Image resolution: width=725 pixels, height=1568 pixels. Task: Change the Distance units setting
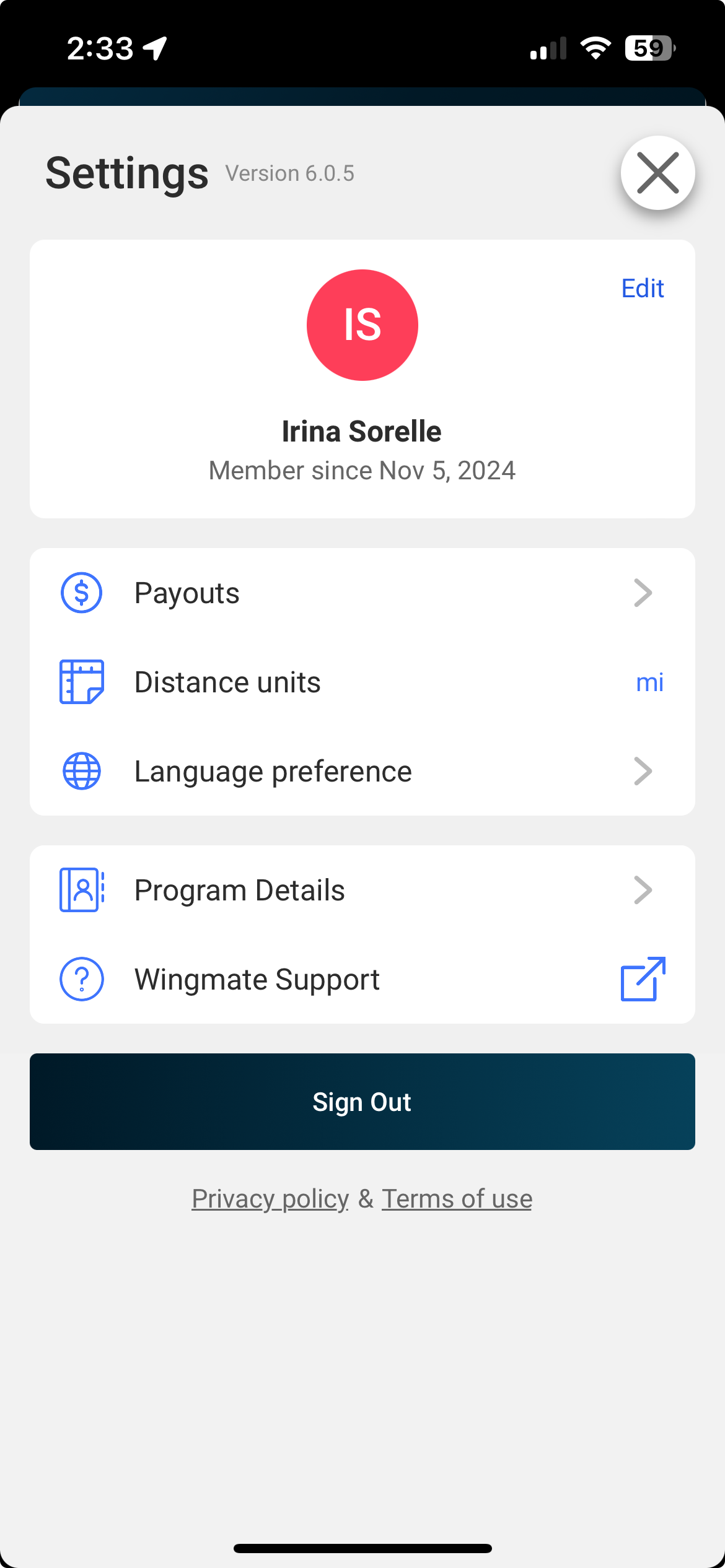[x=362, y=682]
